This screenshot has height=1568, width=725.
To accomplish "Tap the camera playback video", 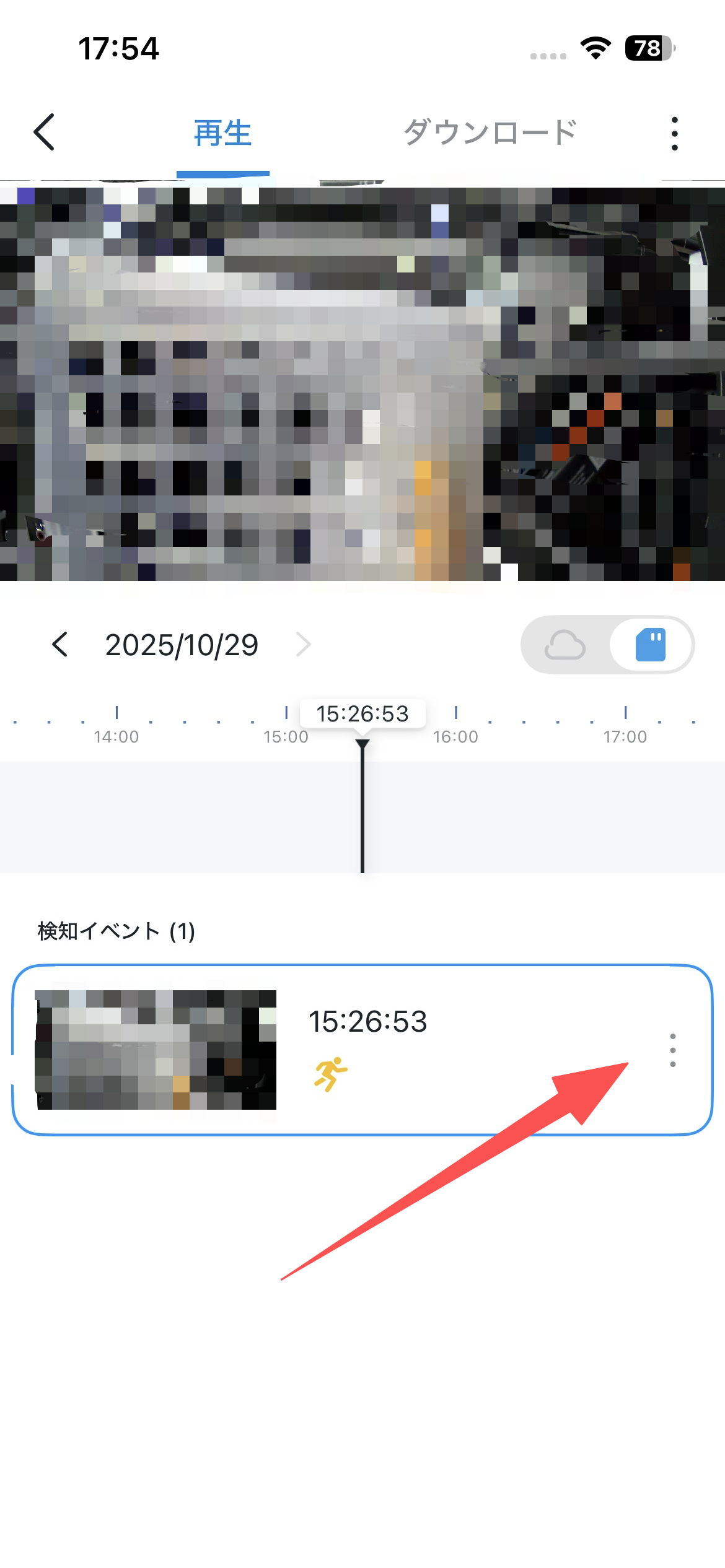I will [362, 384].
